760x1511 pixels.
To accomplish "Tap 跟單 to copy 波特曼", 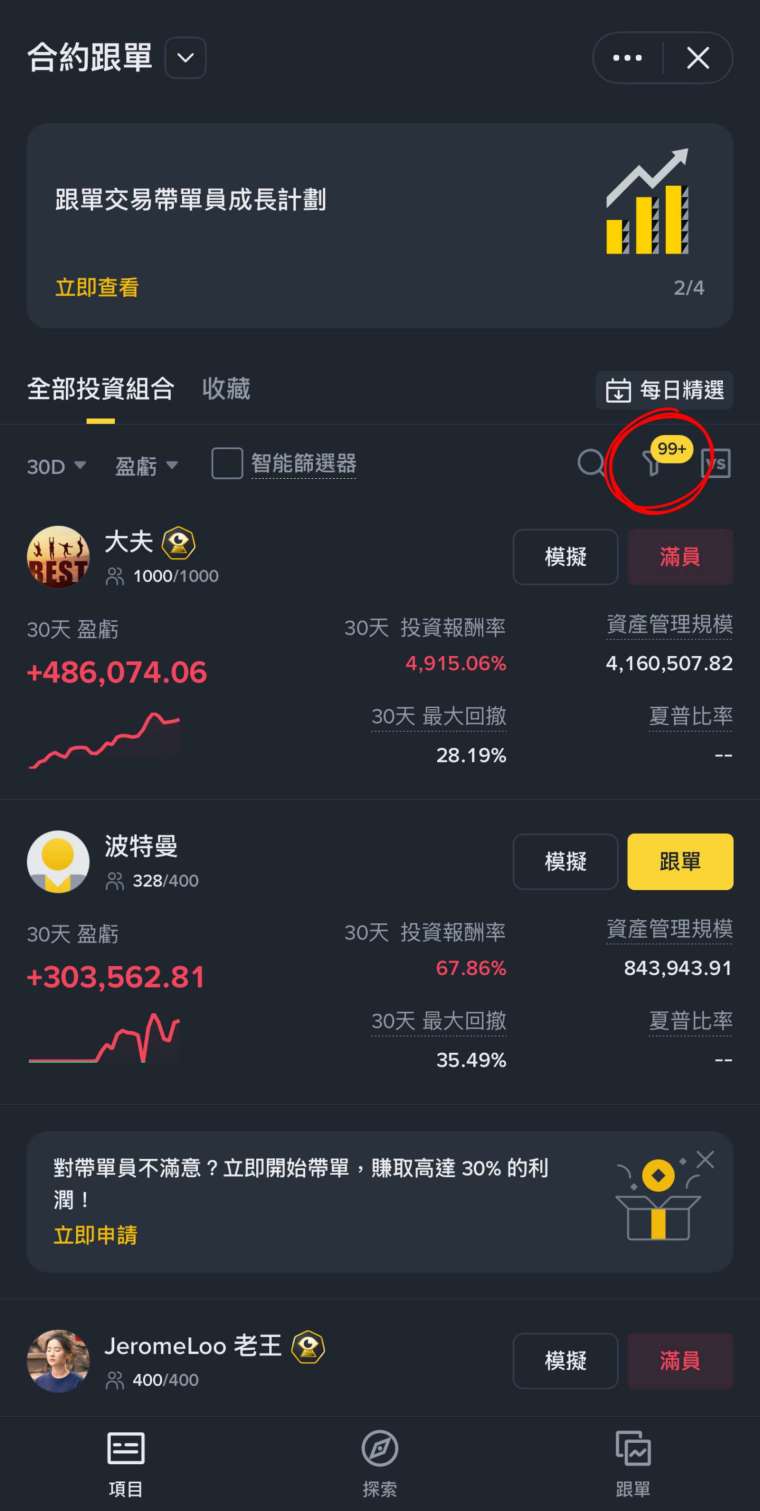I will (680, 862).
